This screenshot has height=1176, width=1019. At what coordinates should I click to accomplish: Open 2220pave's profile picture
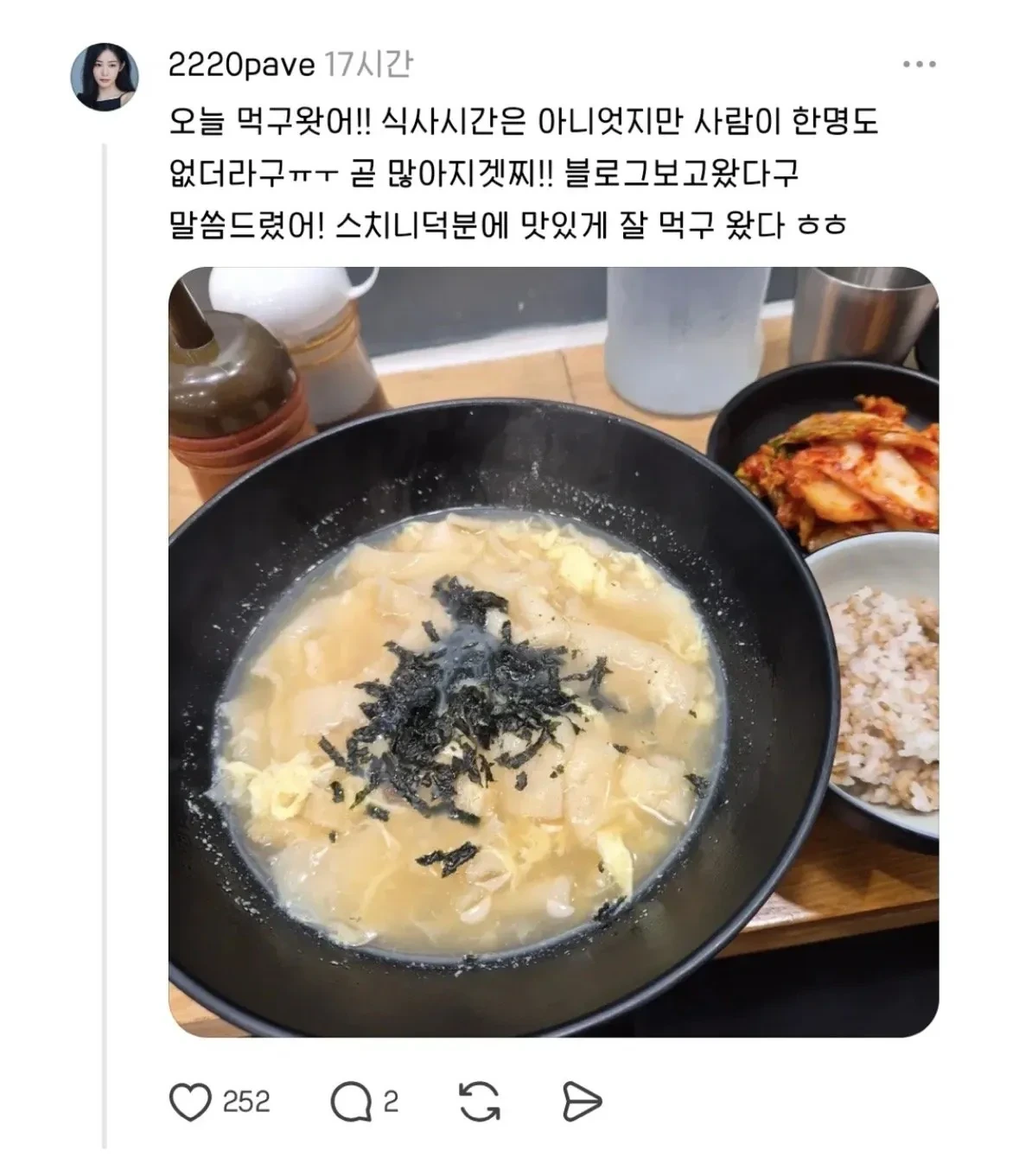click(x=105, y=76)
